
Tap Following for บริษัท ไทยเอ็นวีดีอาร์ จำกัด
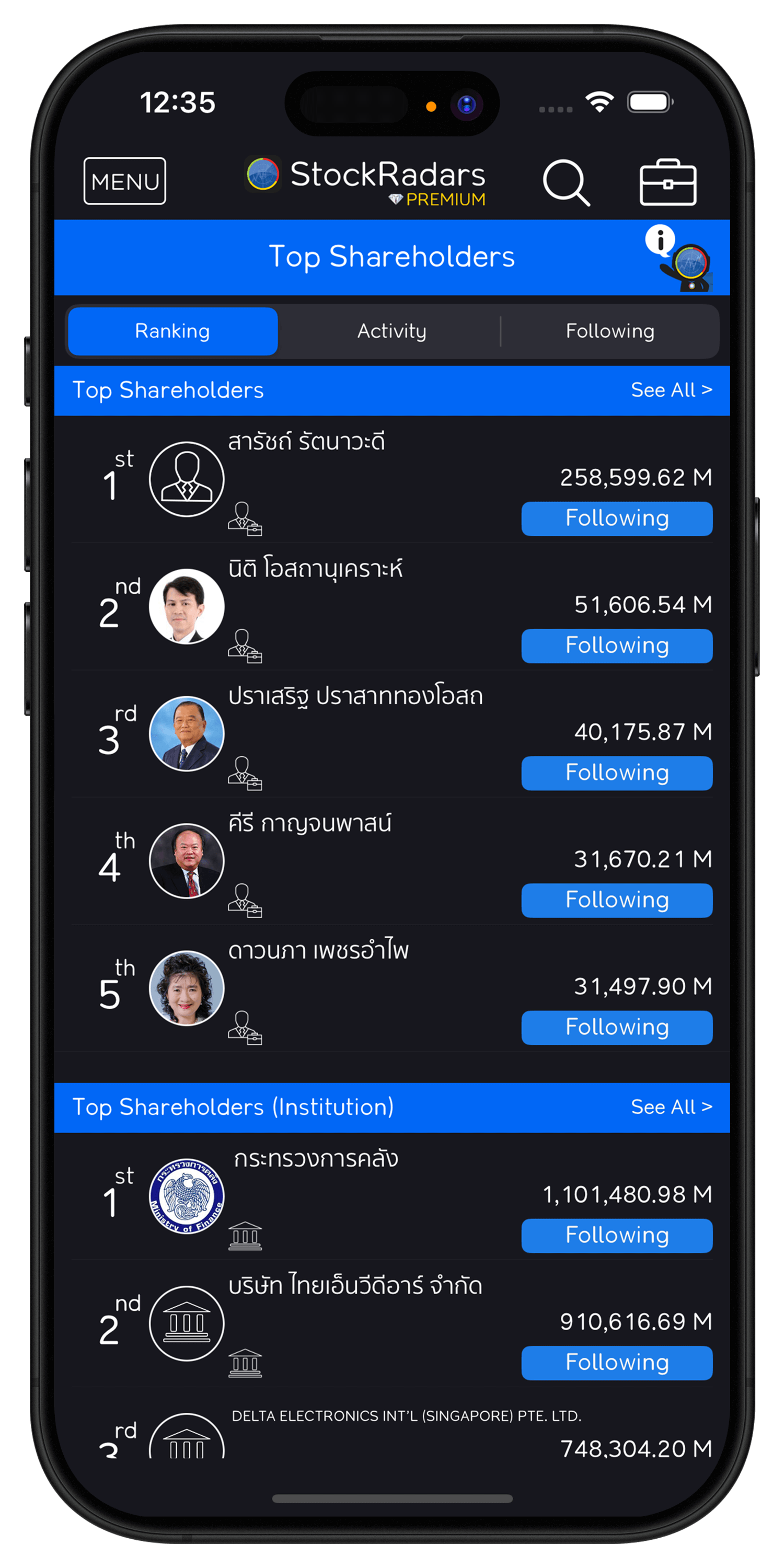click(x=617, y=1363)
